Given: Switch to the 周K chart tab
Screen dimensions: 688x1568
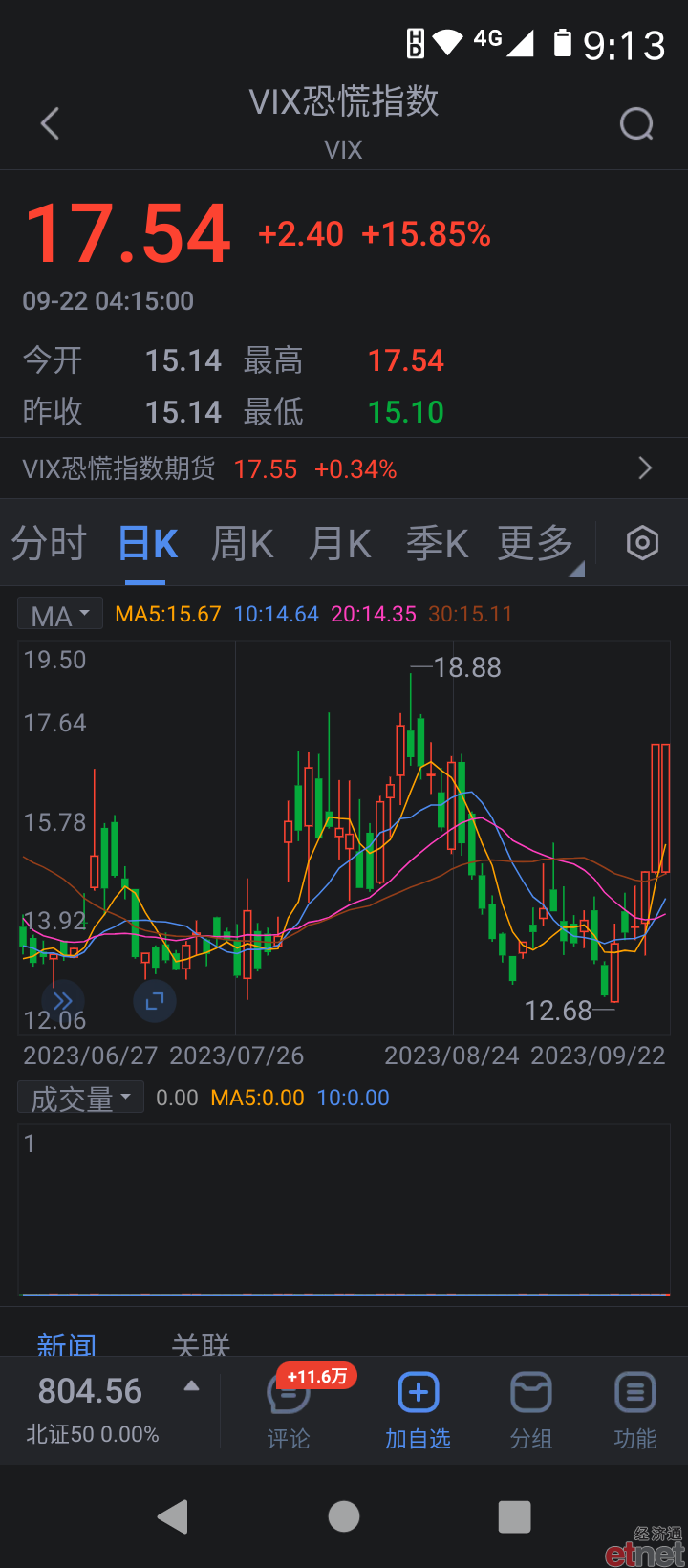Looking at the screenshot, I should click(242, 544).
